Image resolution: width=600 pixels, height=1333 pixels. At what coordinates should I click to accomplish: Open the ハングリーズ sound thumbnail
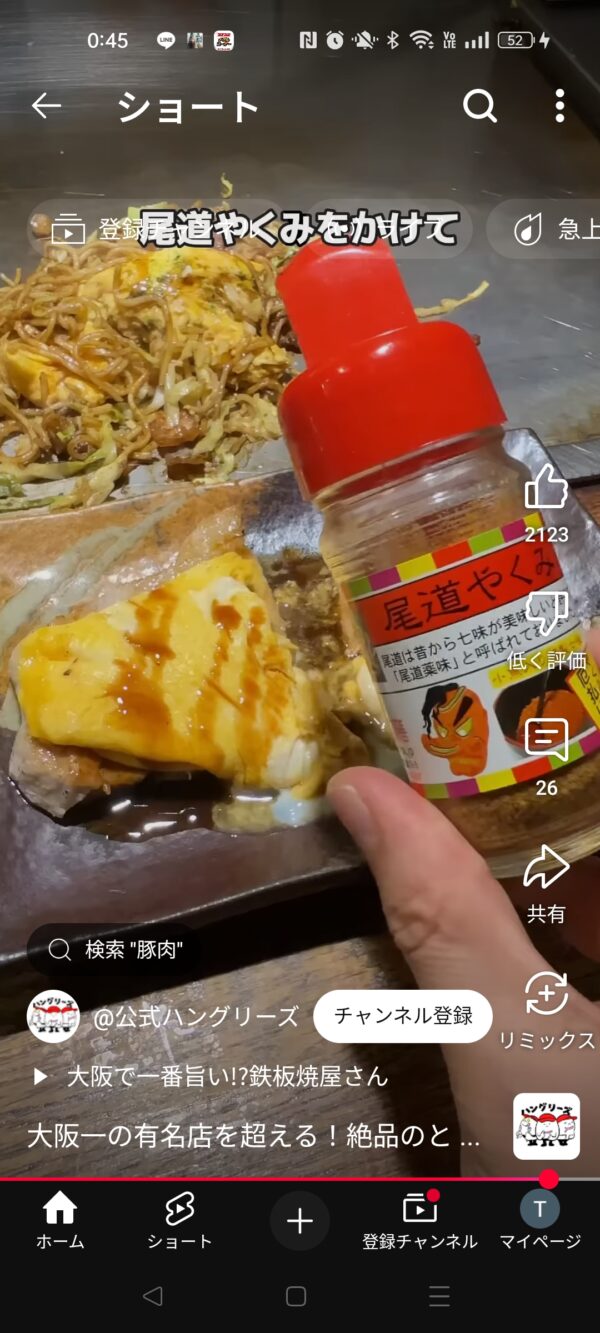click(546, 1126)
